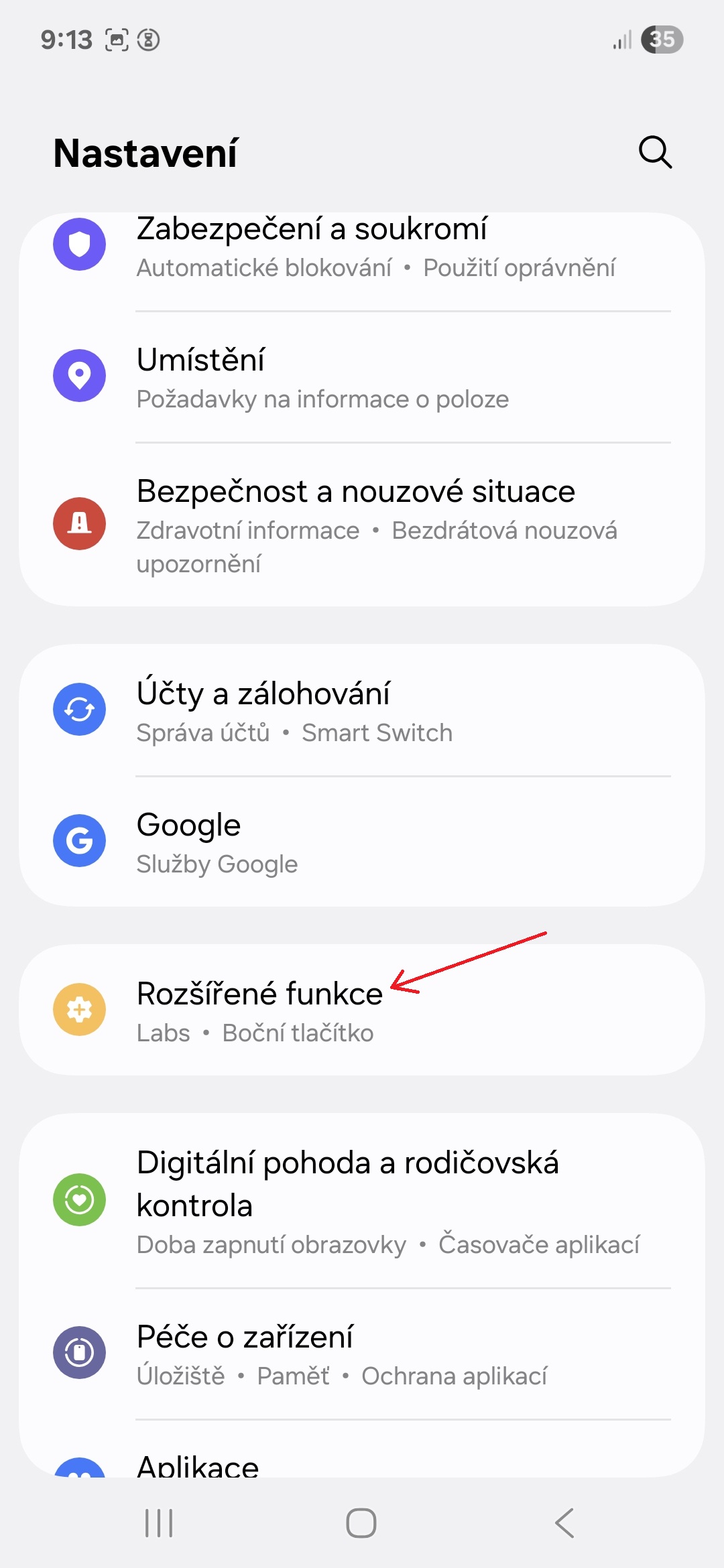Open Google services settings
The image size is (724, 1568).
click(x=362, y=842)
